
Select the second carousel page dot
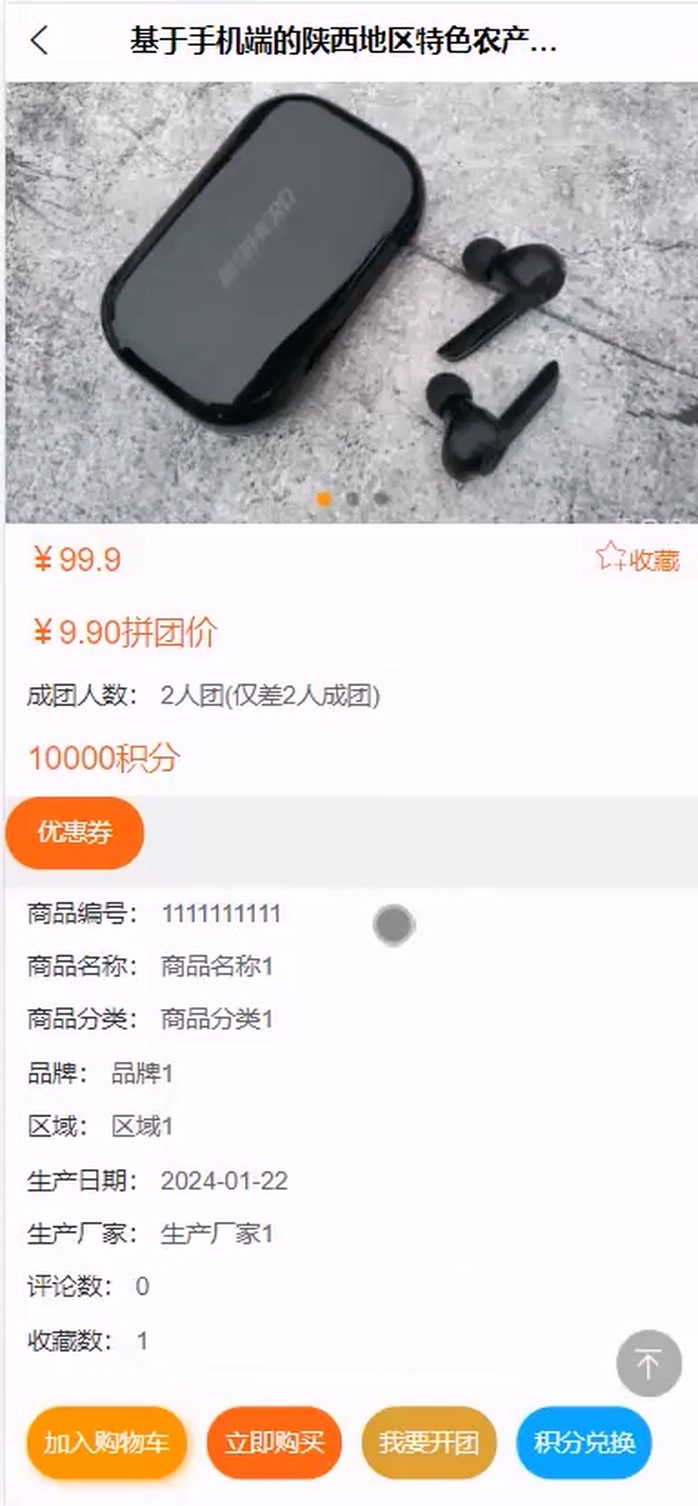(352, 498)
